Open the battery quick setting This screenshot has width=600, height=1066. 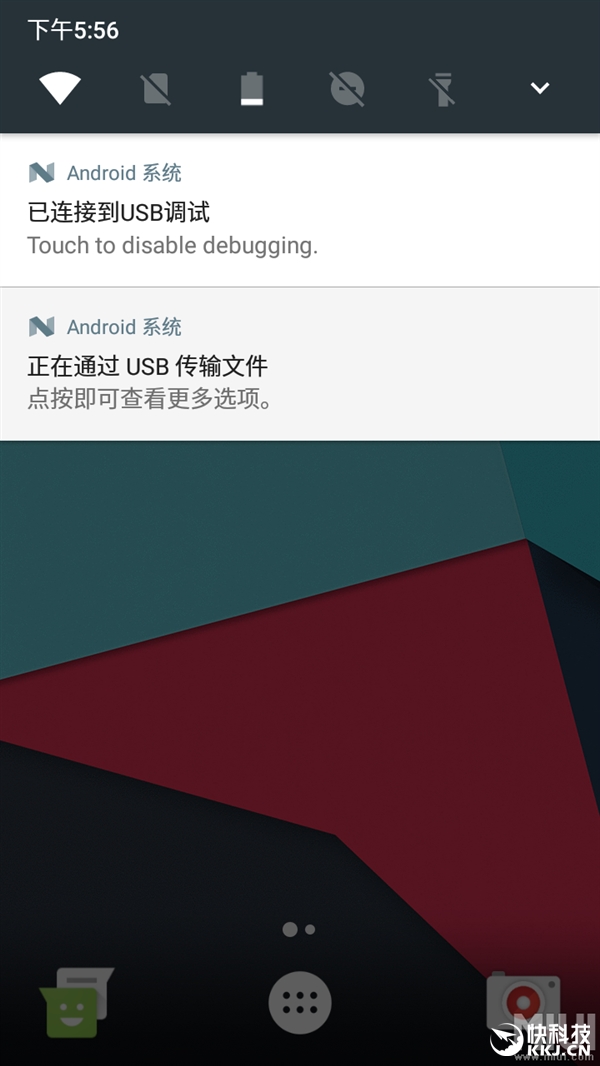tap(252, 89)
